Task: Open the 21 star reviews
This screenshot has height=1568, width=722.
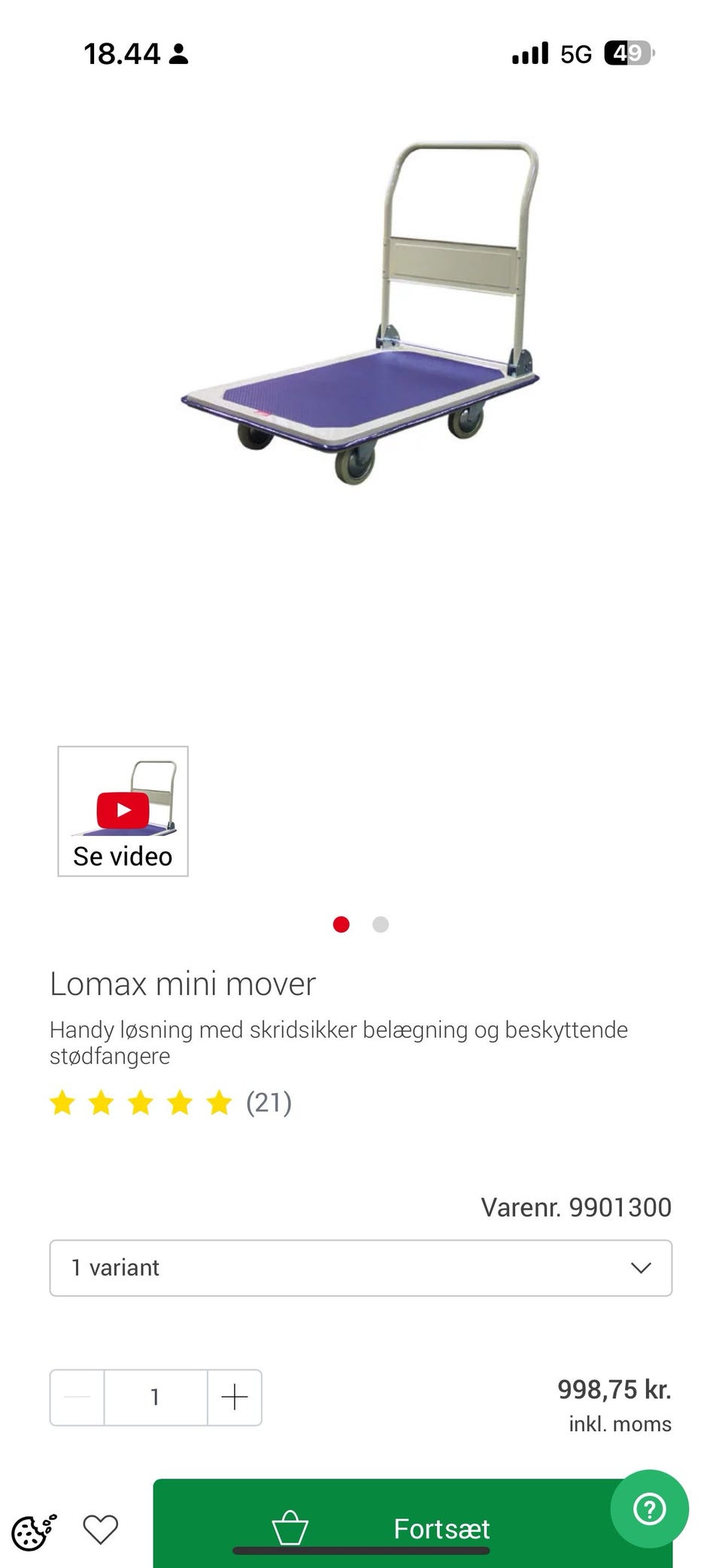Action: 171,1103
